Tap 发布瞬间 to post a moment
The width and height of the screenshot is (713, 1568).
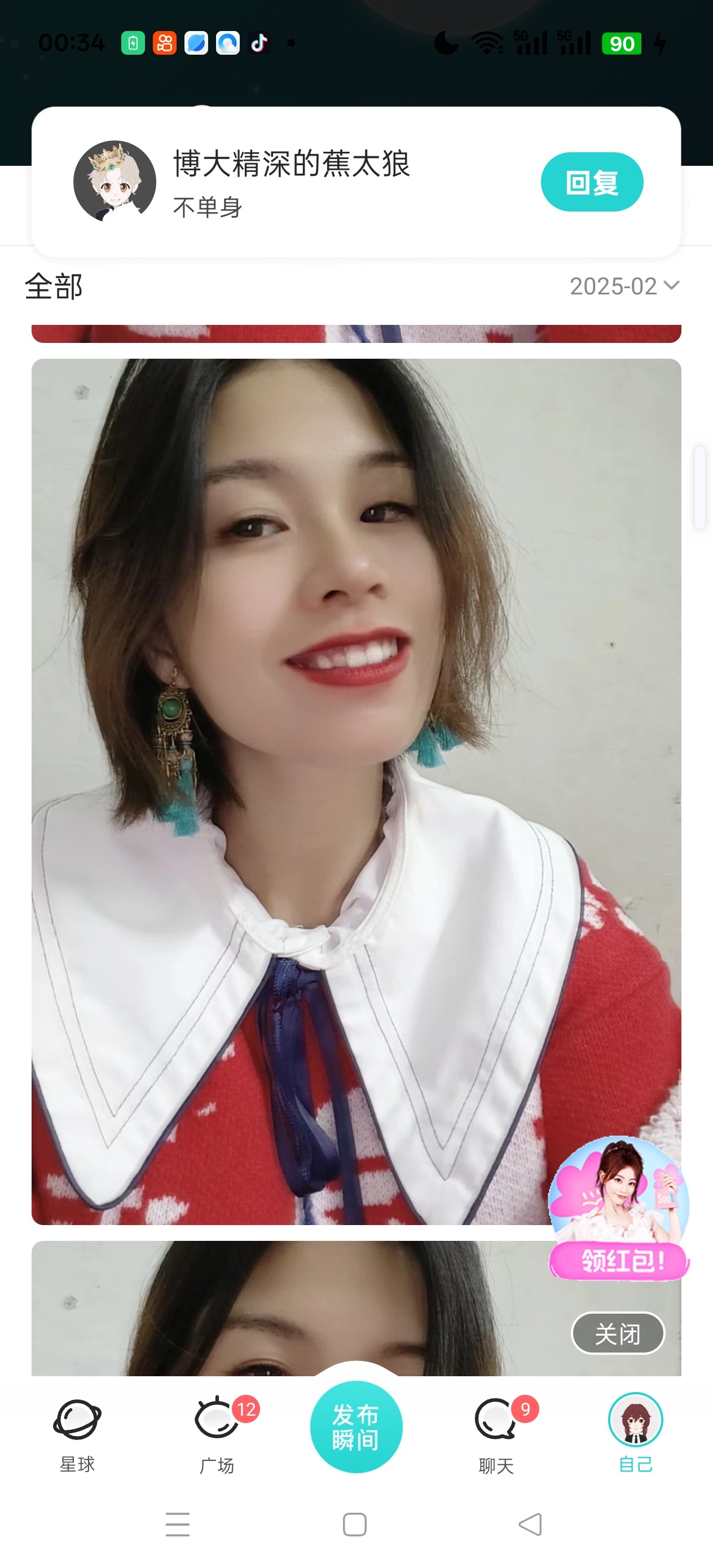(356, 1427)
